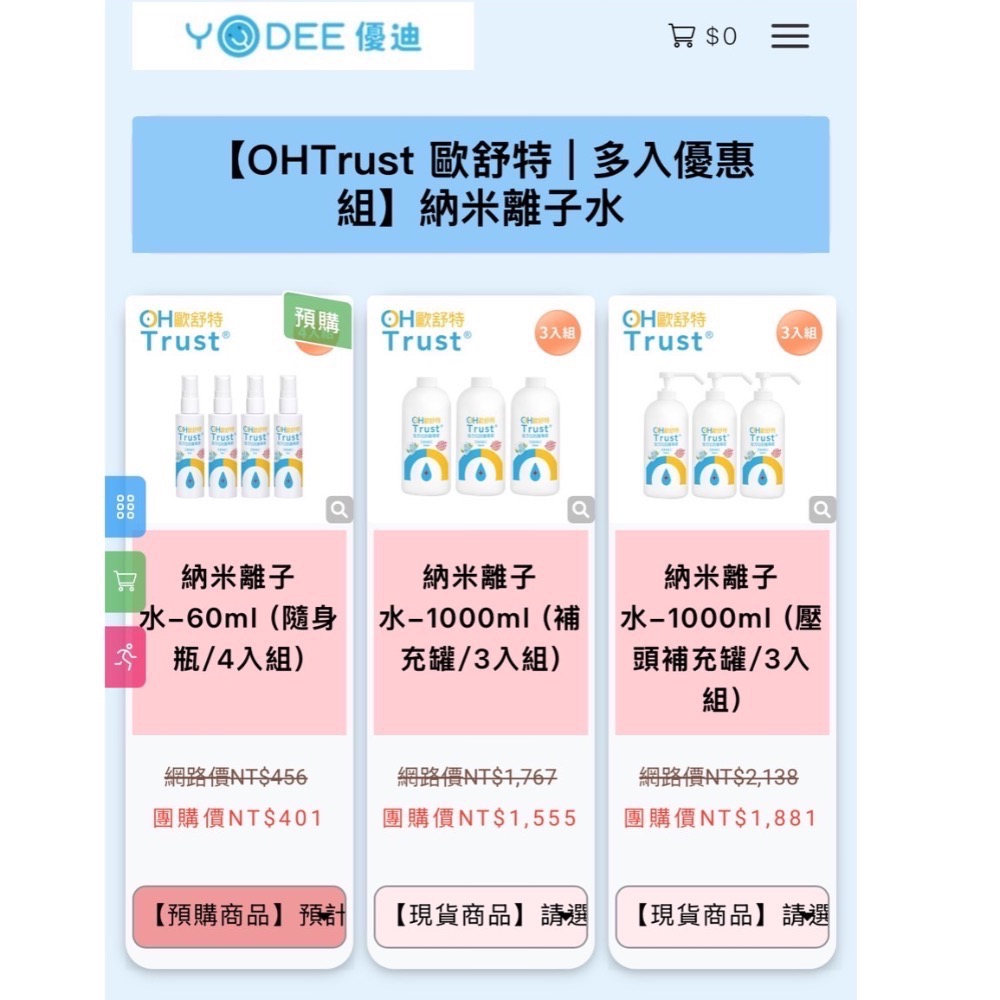Image resolution: width=1000 pixels, height=1000 pixels.
Task: Open the 納米離子水-60ml 隨身瓶 product
Action: (x=239, y=619)
